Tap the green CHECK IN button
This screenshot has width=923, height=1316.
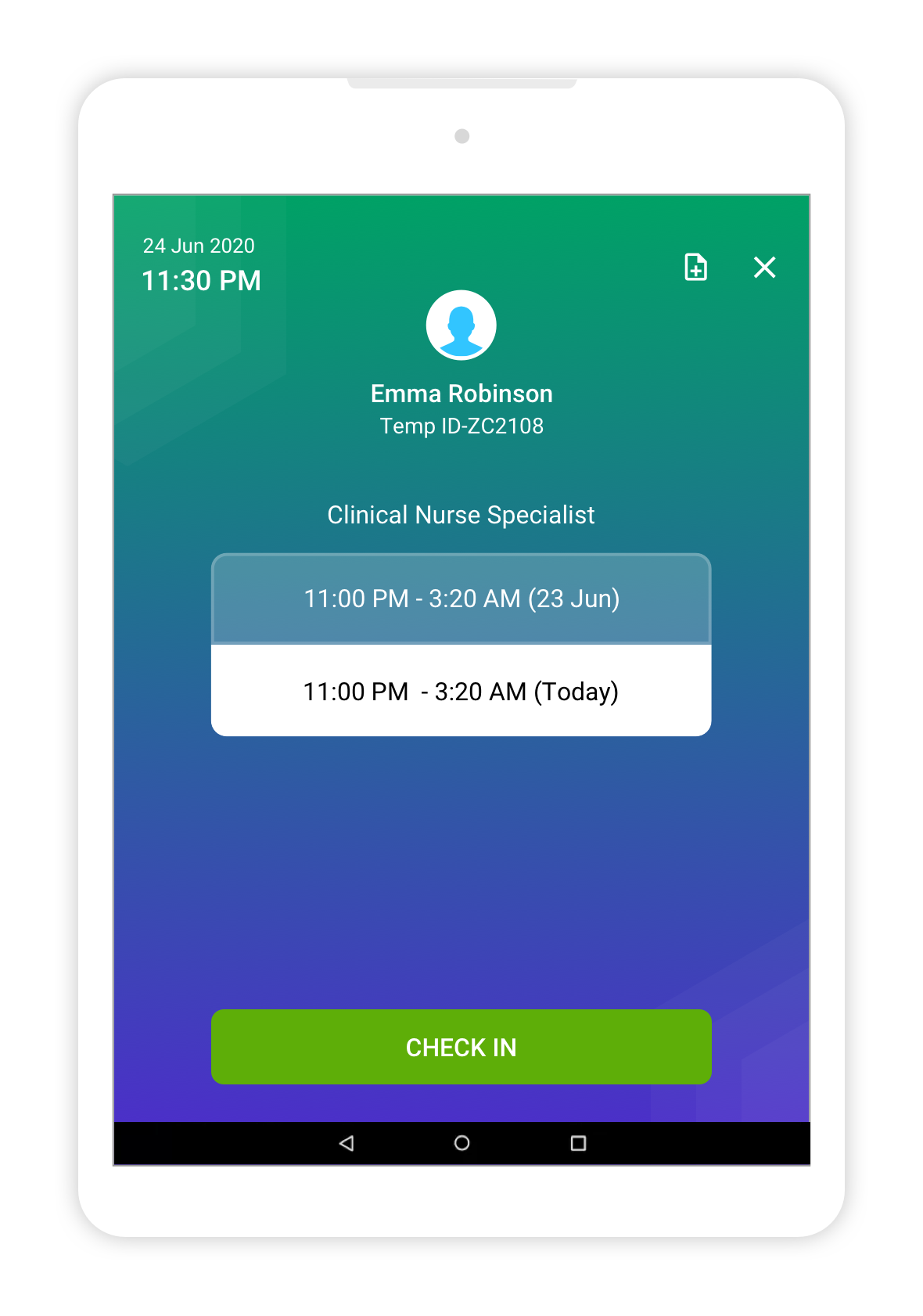coord(461,1046)
